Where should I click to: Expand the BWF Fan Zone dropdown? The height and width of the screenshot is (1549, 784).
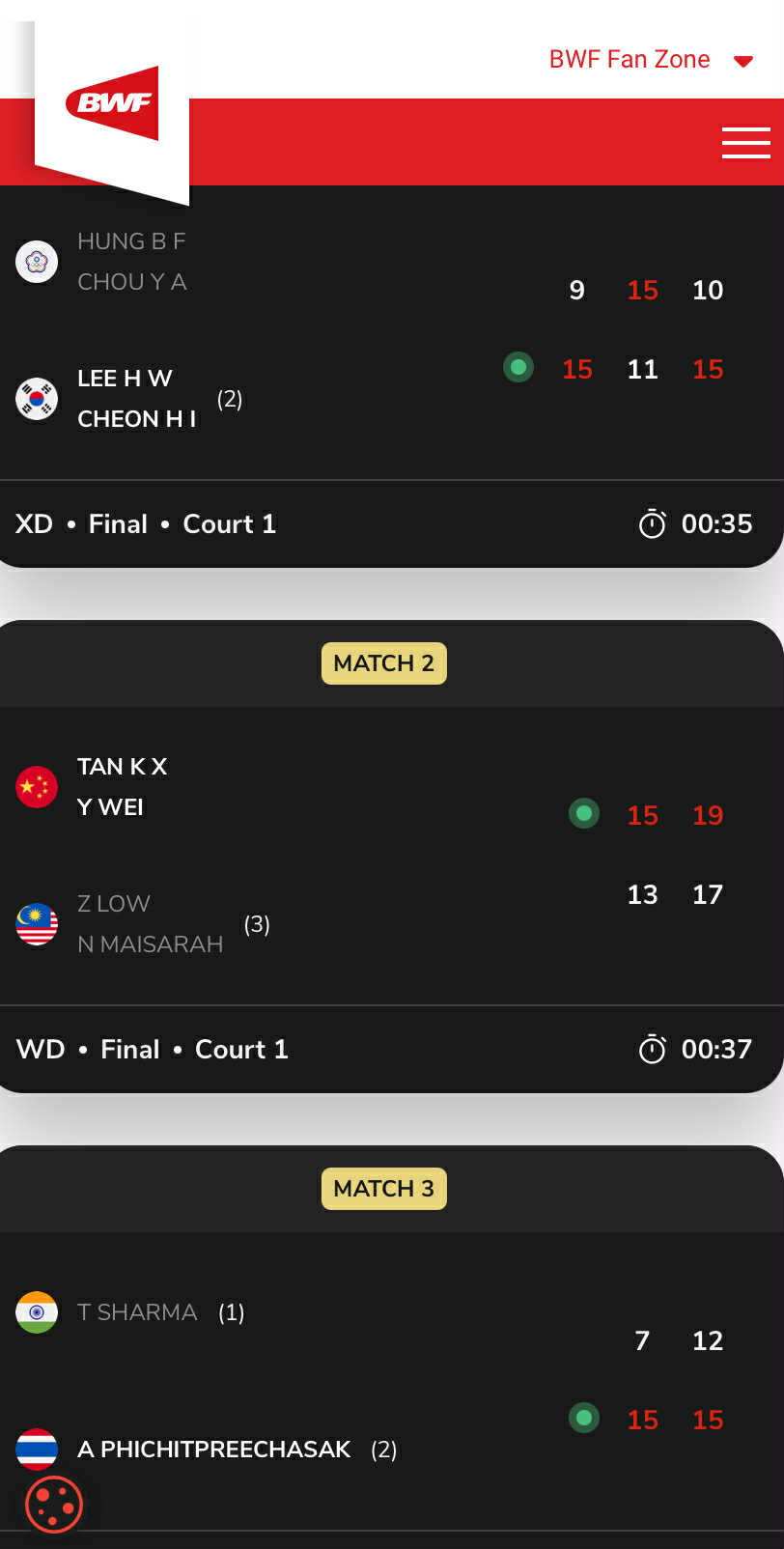click(650, 60)
